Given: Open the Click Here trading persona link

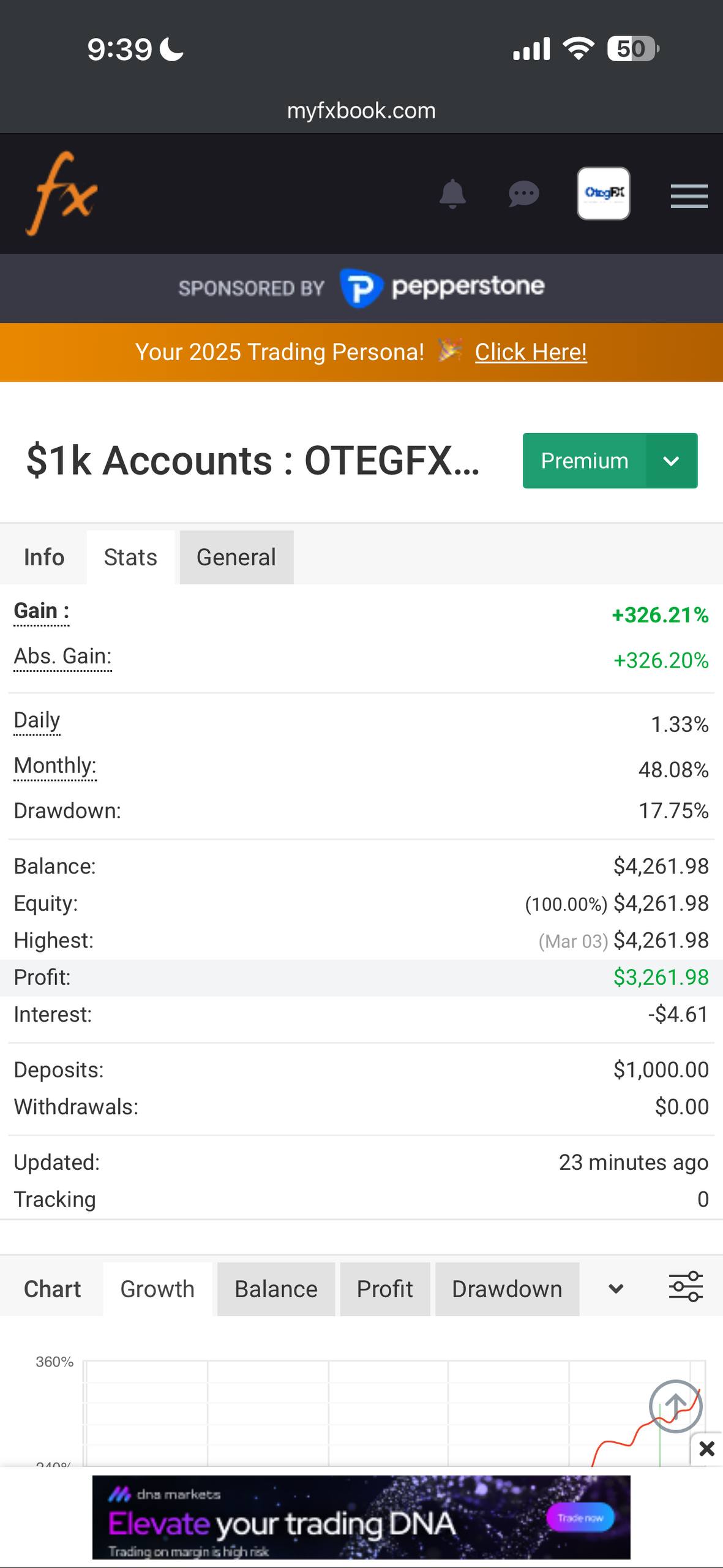Looking at the screenshot, I should point(530,352).
